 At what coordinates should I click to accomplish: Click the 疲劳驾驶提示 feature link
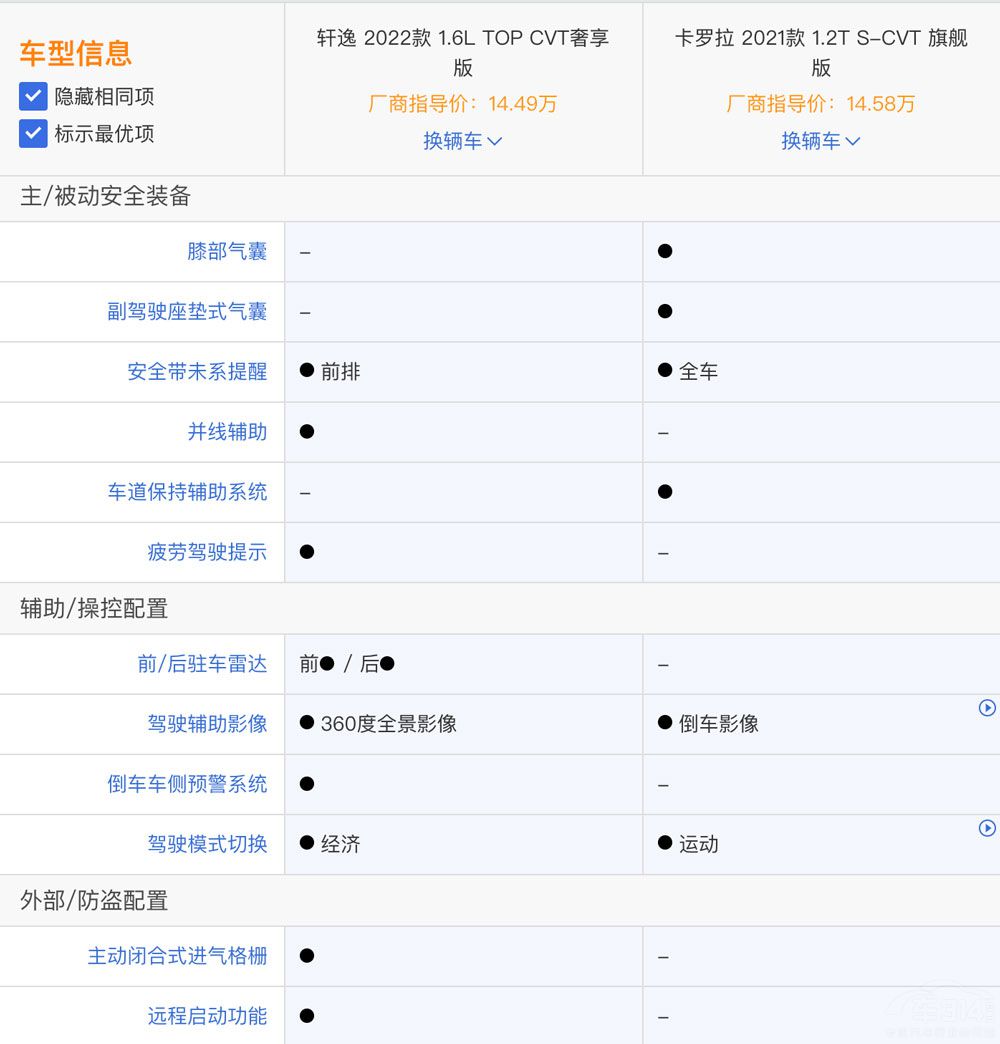(x=206, y=552)
